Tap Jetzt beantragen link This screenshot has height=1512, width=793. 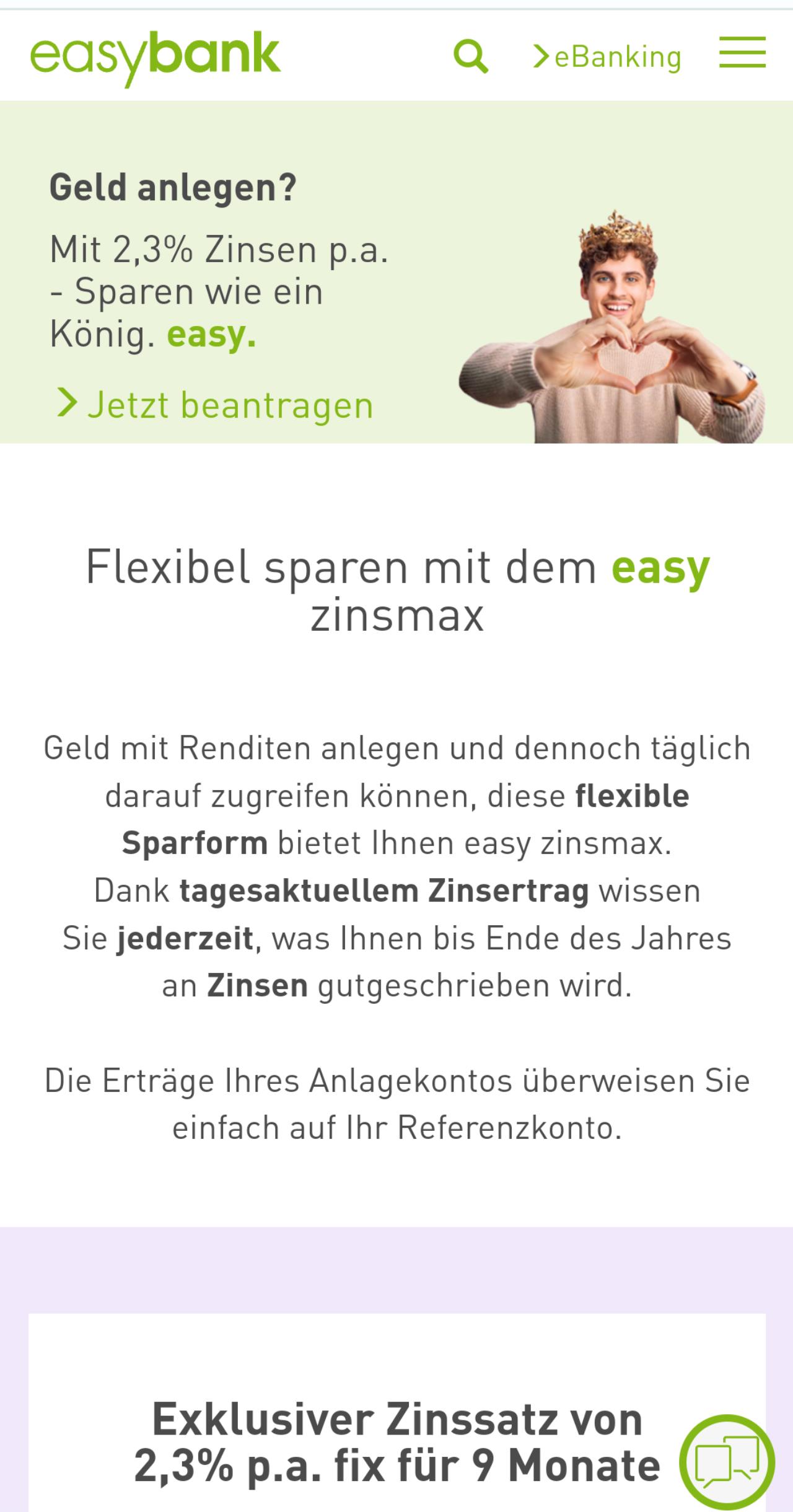(x=215, y=405)
